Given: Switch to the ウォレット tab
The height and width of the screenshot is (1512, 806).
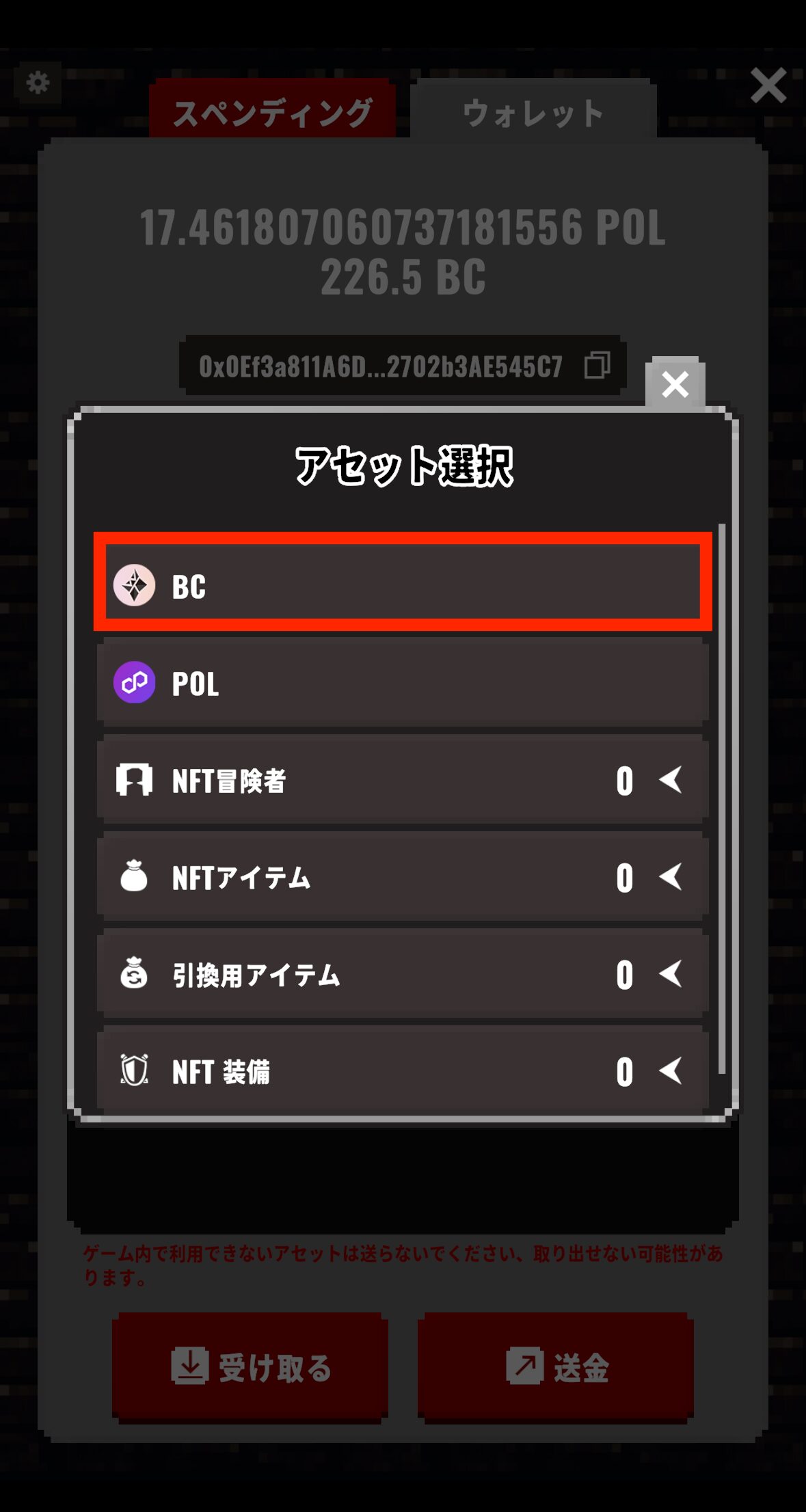Looking at the screenshot, I should [533, 112].
